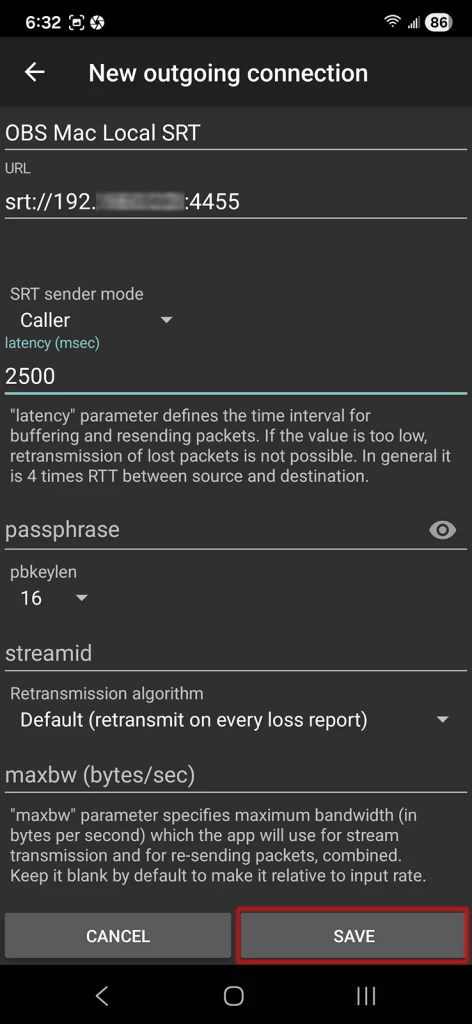472x1024 pixels.
Task: Save the outgoing connection
Action: pyautogui.click(x=353, y=935)
